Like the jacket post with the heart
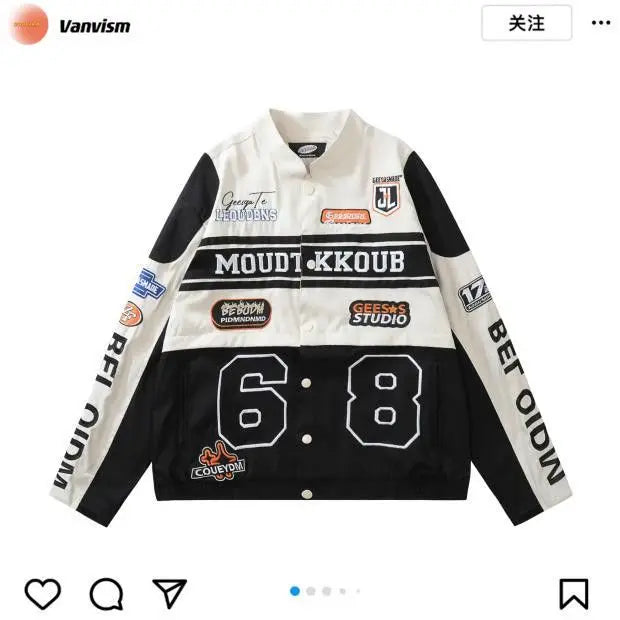 [42, 594]
